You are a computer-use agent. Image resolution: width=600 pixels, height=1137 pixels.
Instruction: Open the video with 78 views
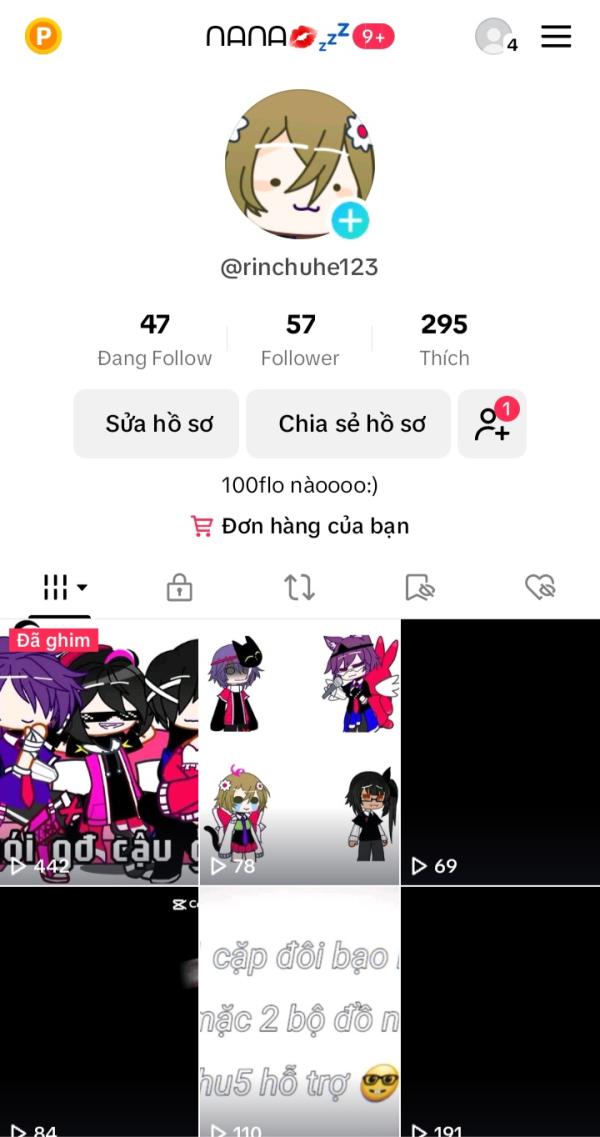click(299, 752)
